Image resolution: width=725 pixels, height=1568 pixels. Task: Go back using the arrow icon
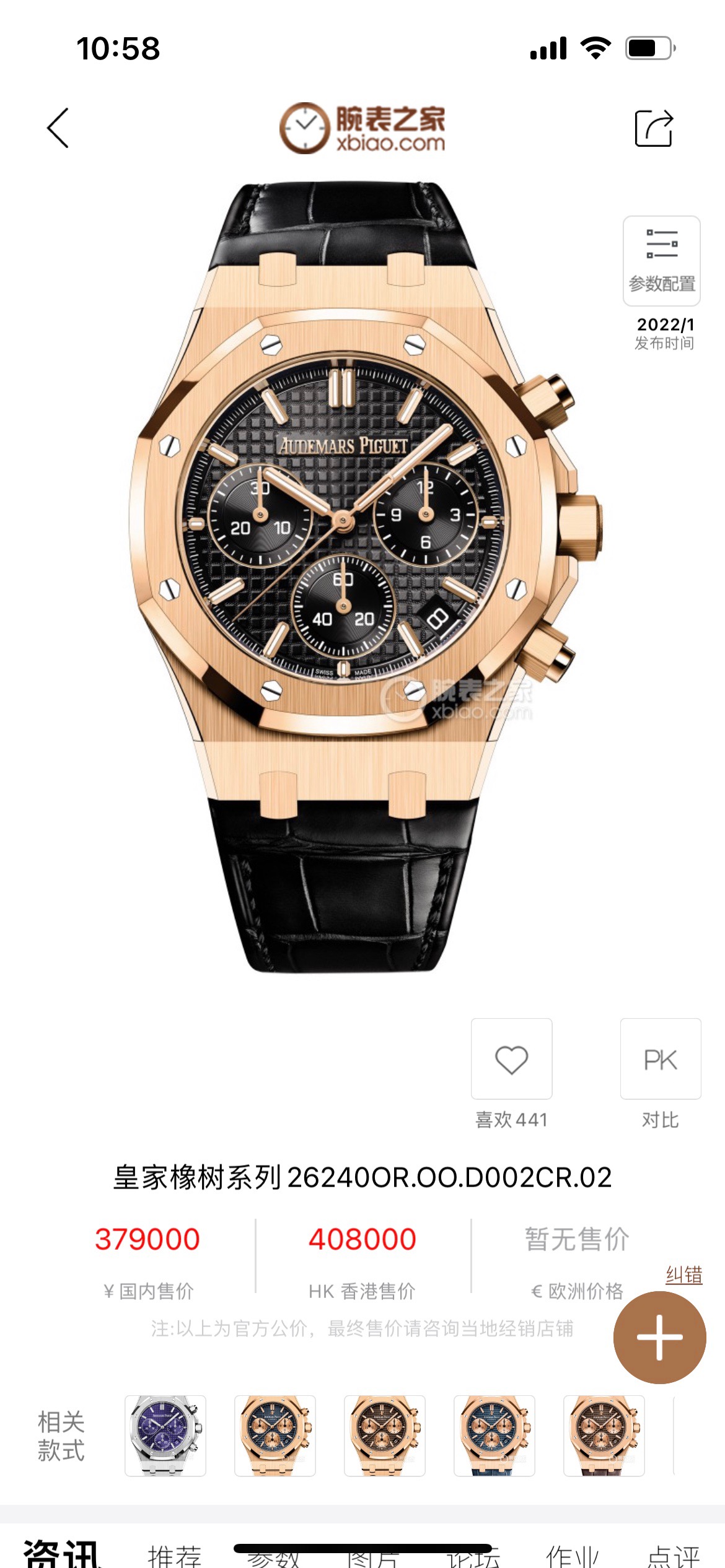[x=58, y=128]
